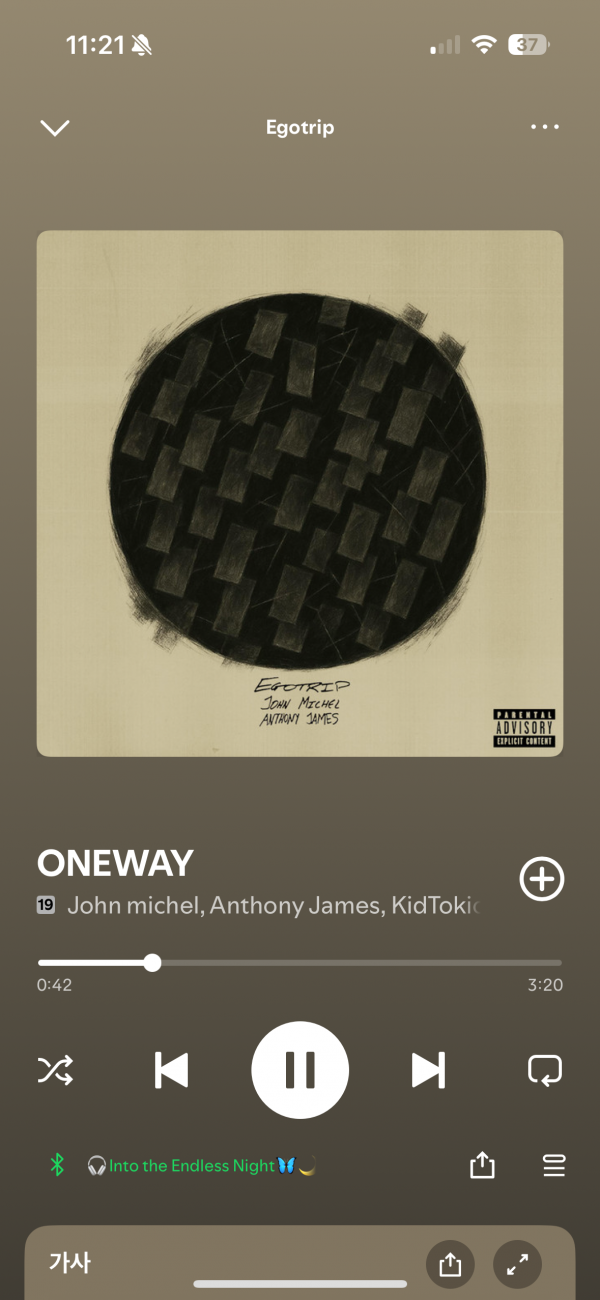Skip to the next track

[x=428, y=1070]
